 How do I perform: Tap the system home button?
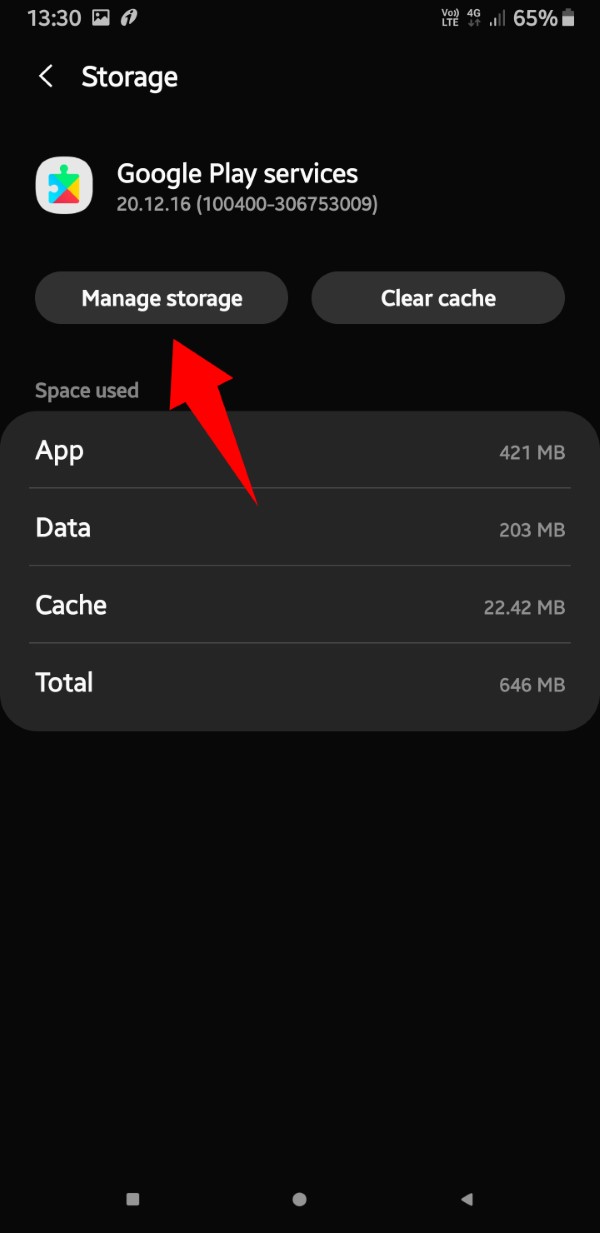[299, 1198]
